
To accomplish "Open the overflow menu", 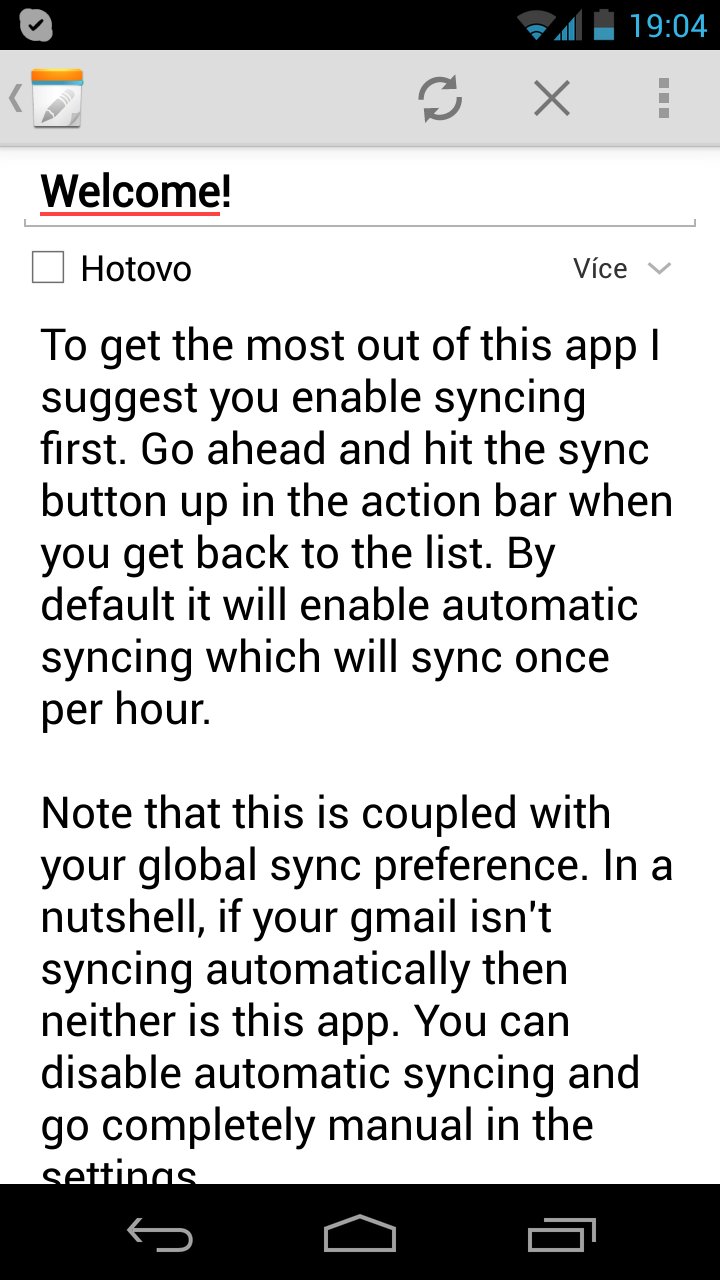I will (x=664, y=98).
